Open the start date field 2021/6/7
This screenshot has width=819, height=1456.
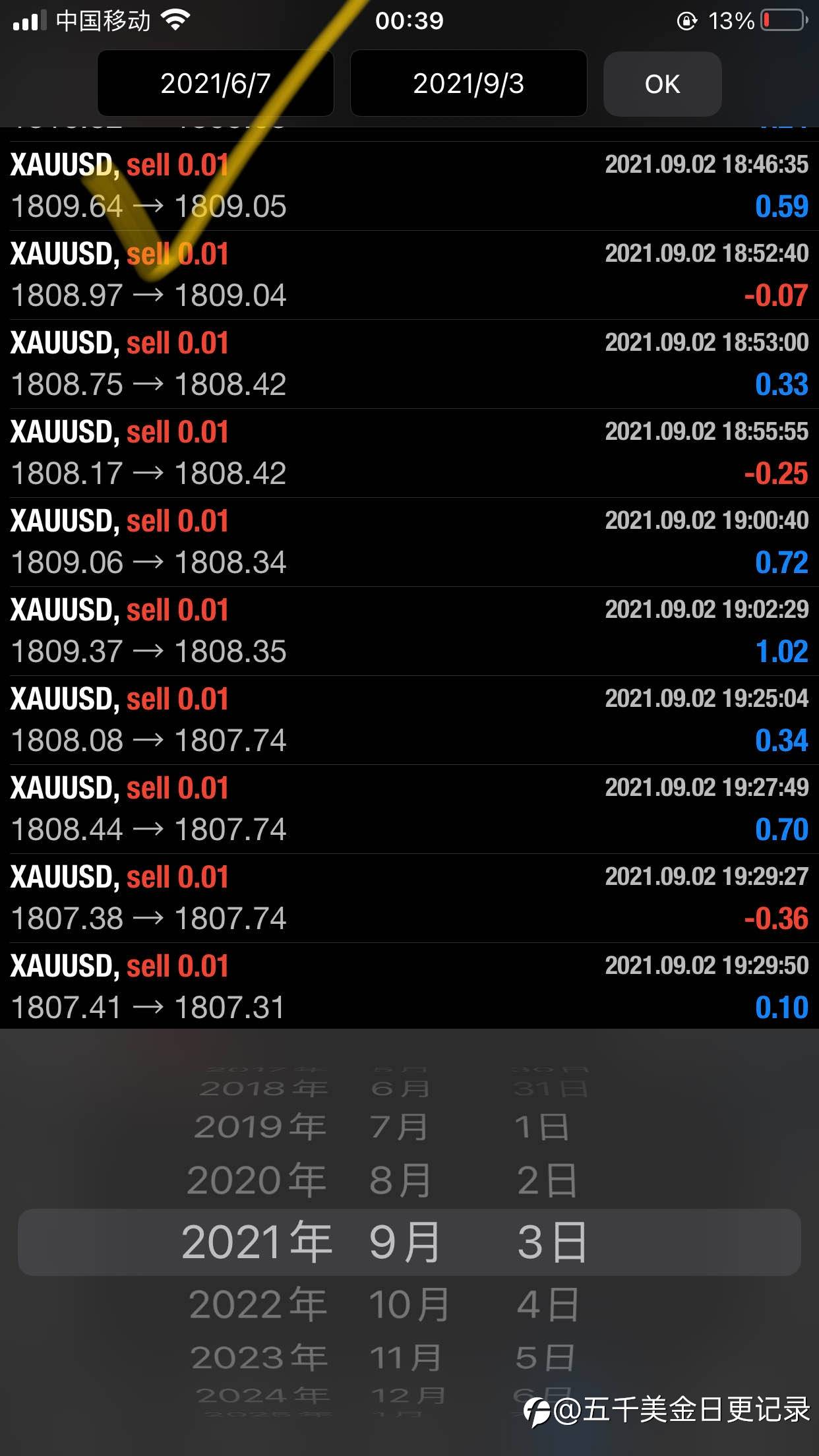tap(216, 83)
